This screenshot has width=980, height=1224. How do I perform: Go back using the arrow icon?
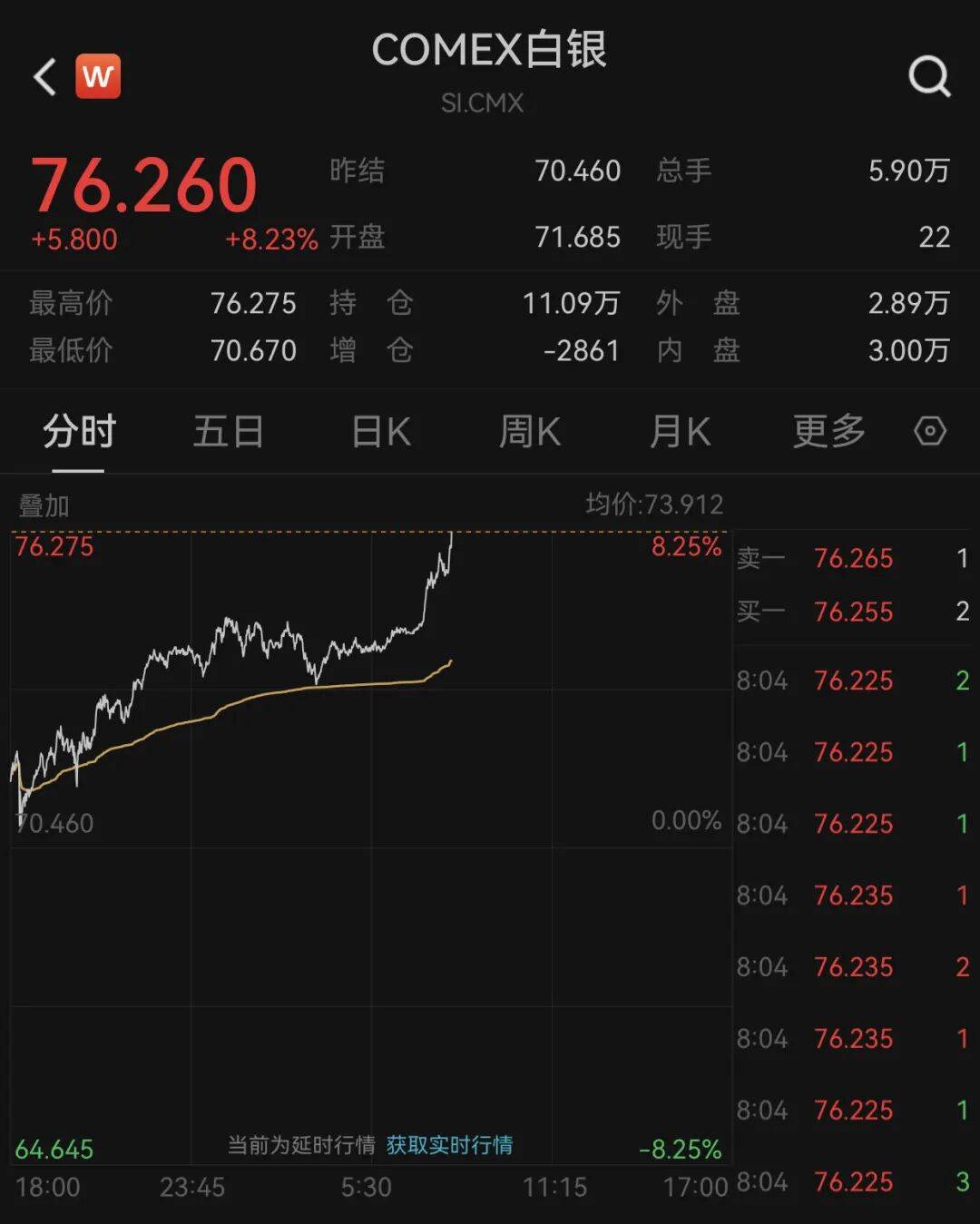45,77
